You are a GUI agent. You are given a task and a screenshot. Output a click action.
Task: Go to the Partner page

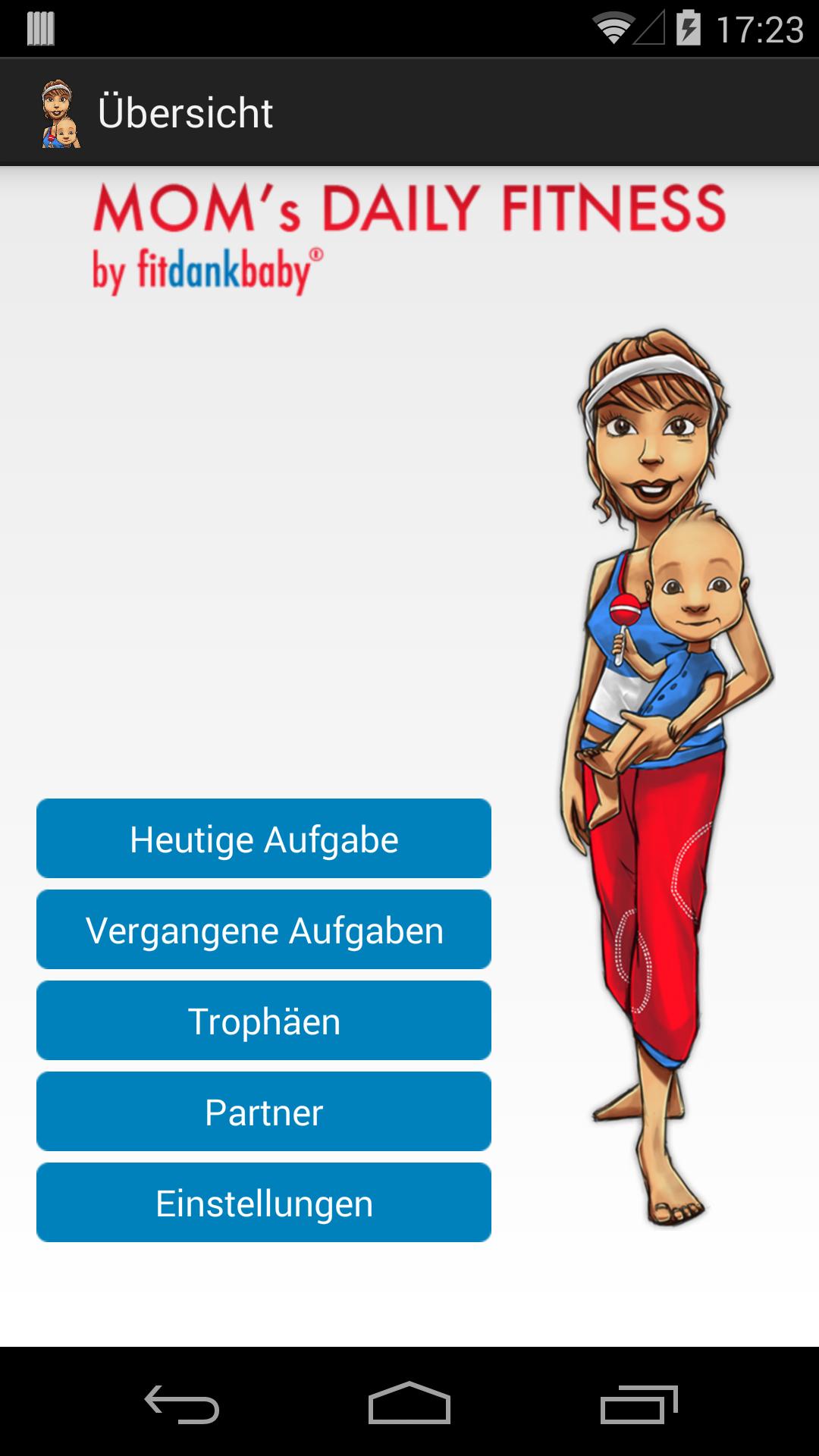(264, 1112)
